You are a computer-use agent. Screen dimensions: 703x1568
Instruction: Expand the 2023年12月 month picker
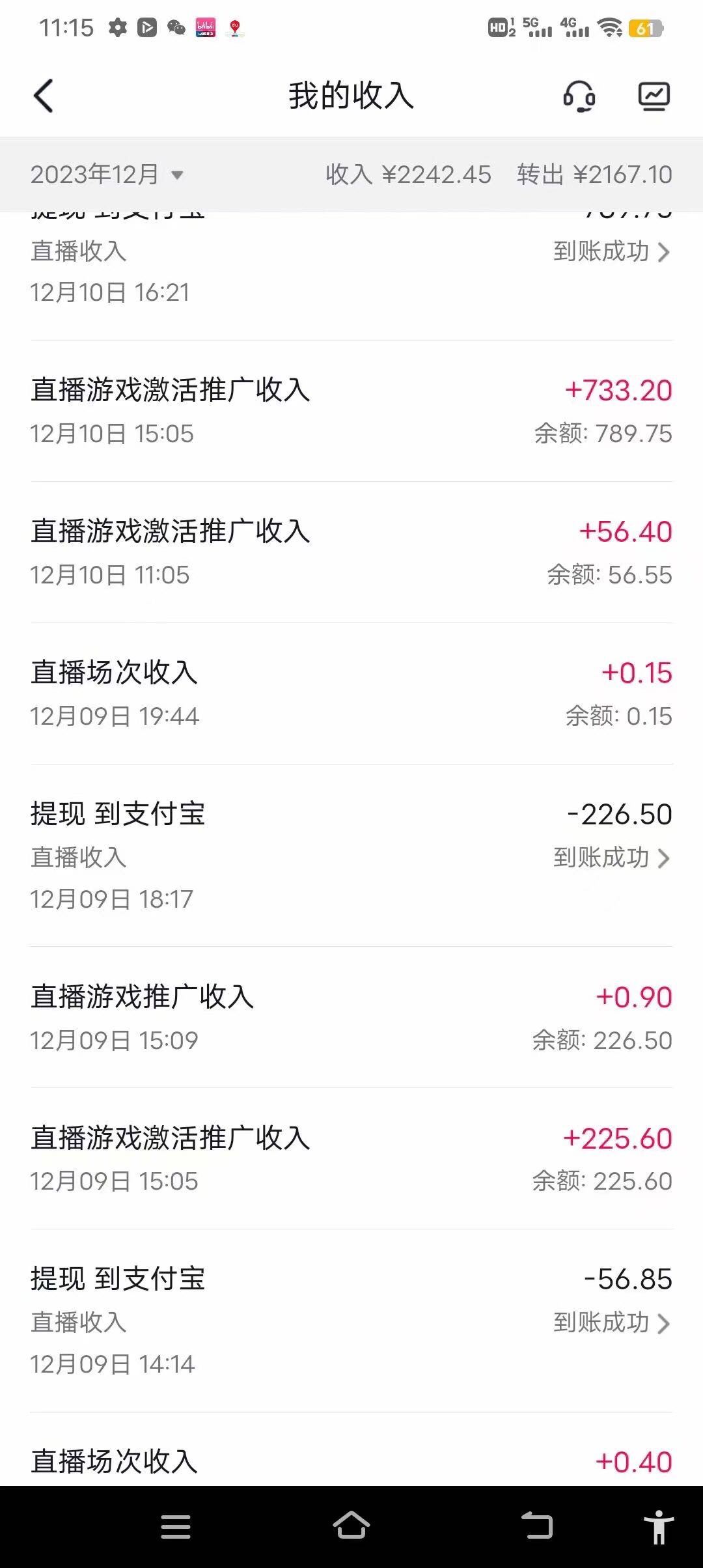[107, 175]
